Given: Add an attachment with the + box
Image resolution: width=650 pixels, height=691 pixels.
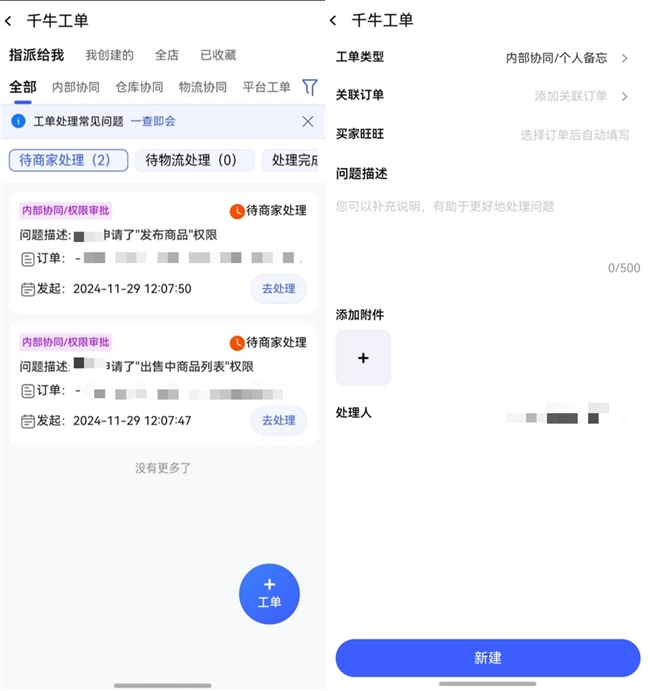Looking at the screenshot, I should point(363,358).
